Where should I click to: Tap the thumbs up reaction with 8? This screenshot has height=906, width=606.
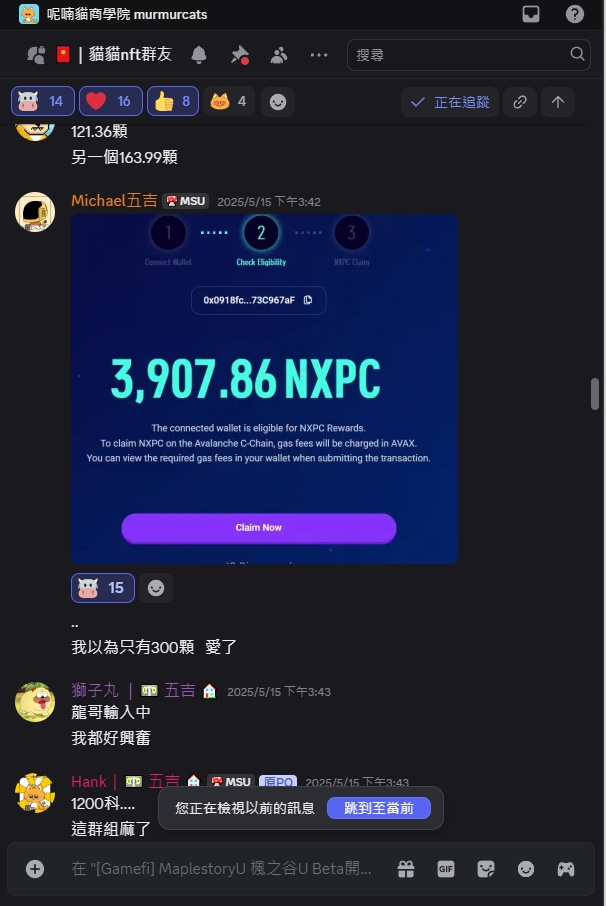(x=173, y=101)
